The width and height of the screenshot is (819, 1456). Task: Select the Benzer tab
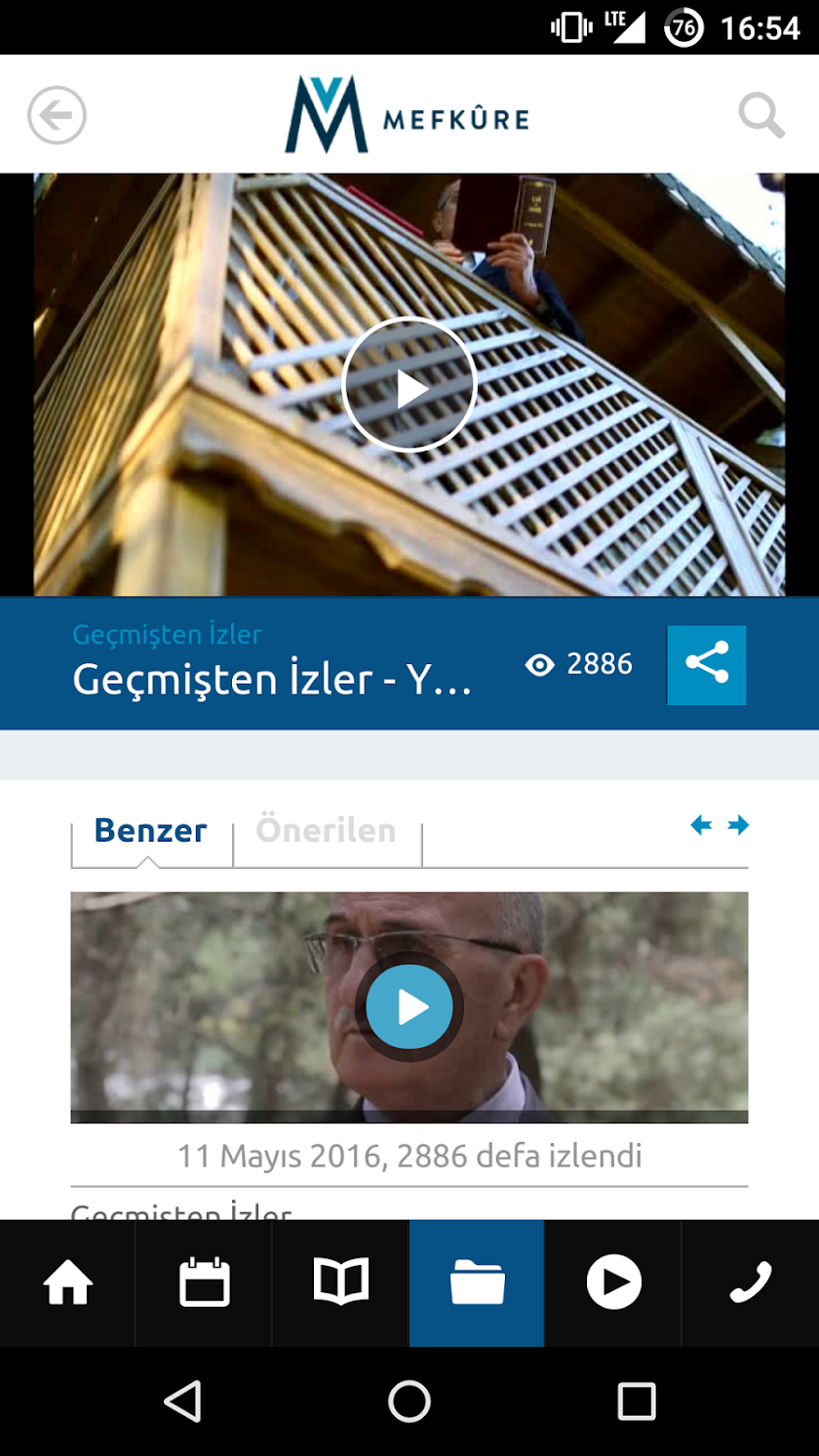[x=150, y=831]
